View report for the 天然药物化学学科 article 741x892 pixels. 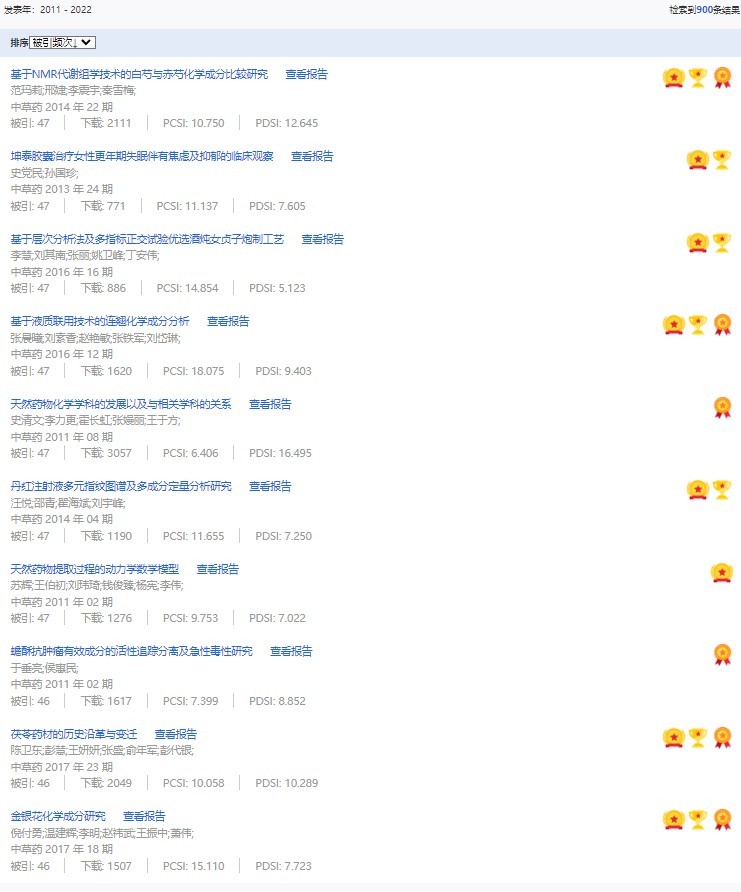tap(270, 404)
